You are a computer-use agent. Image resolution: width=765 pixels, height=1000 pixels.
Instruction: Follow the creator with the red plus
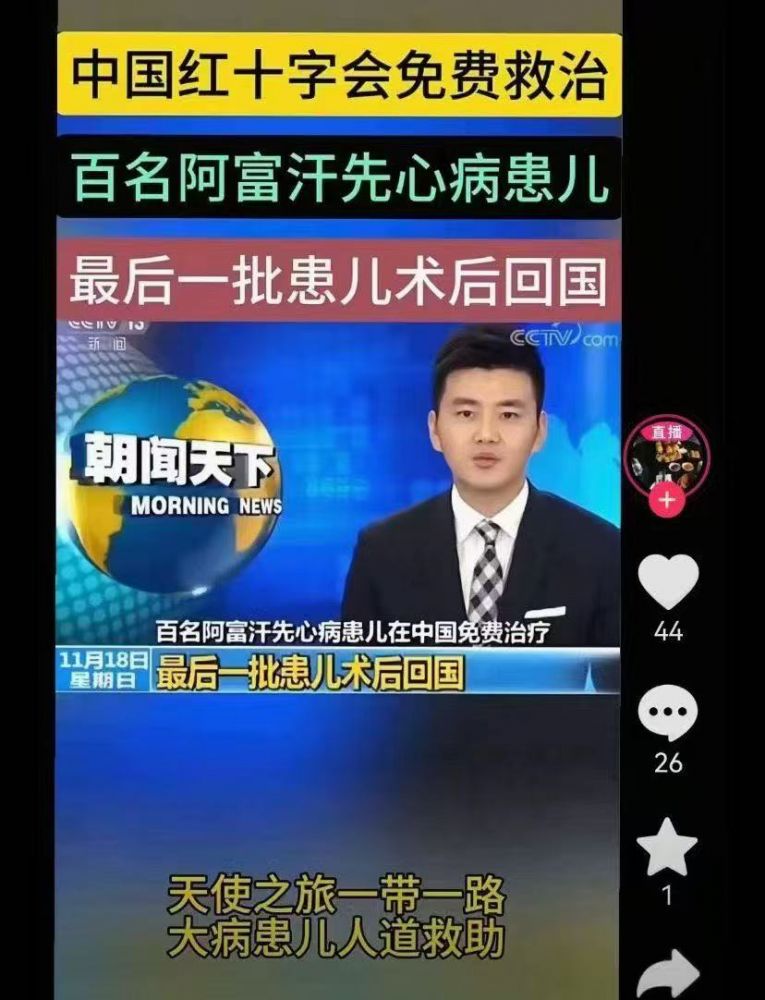tap(667, 499)
